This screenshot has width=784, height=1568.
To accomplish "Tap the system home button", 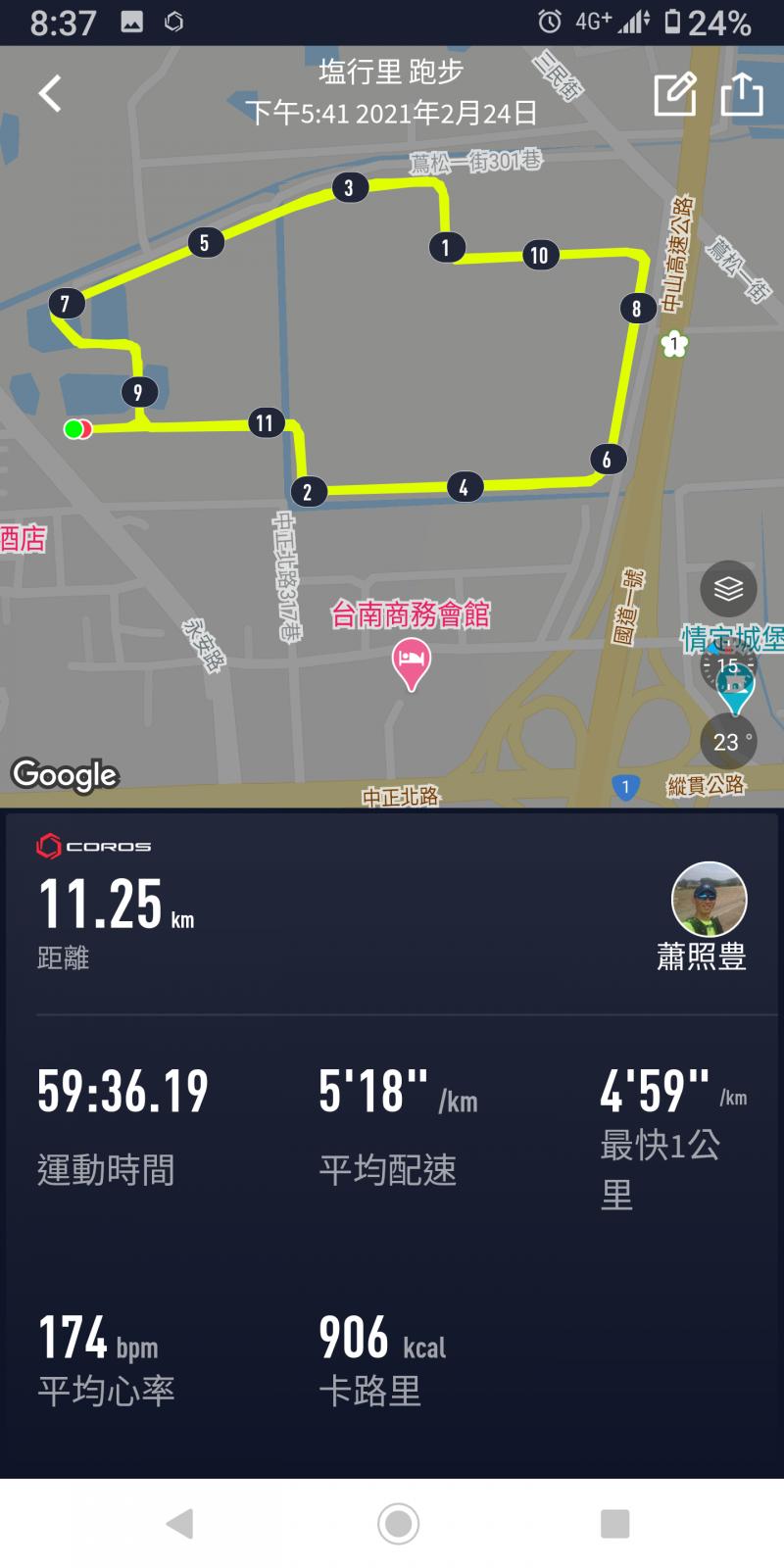I will pyautogui.click(x=398, y=1523).
